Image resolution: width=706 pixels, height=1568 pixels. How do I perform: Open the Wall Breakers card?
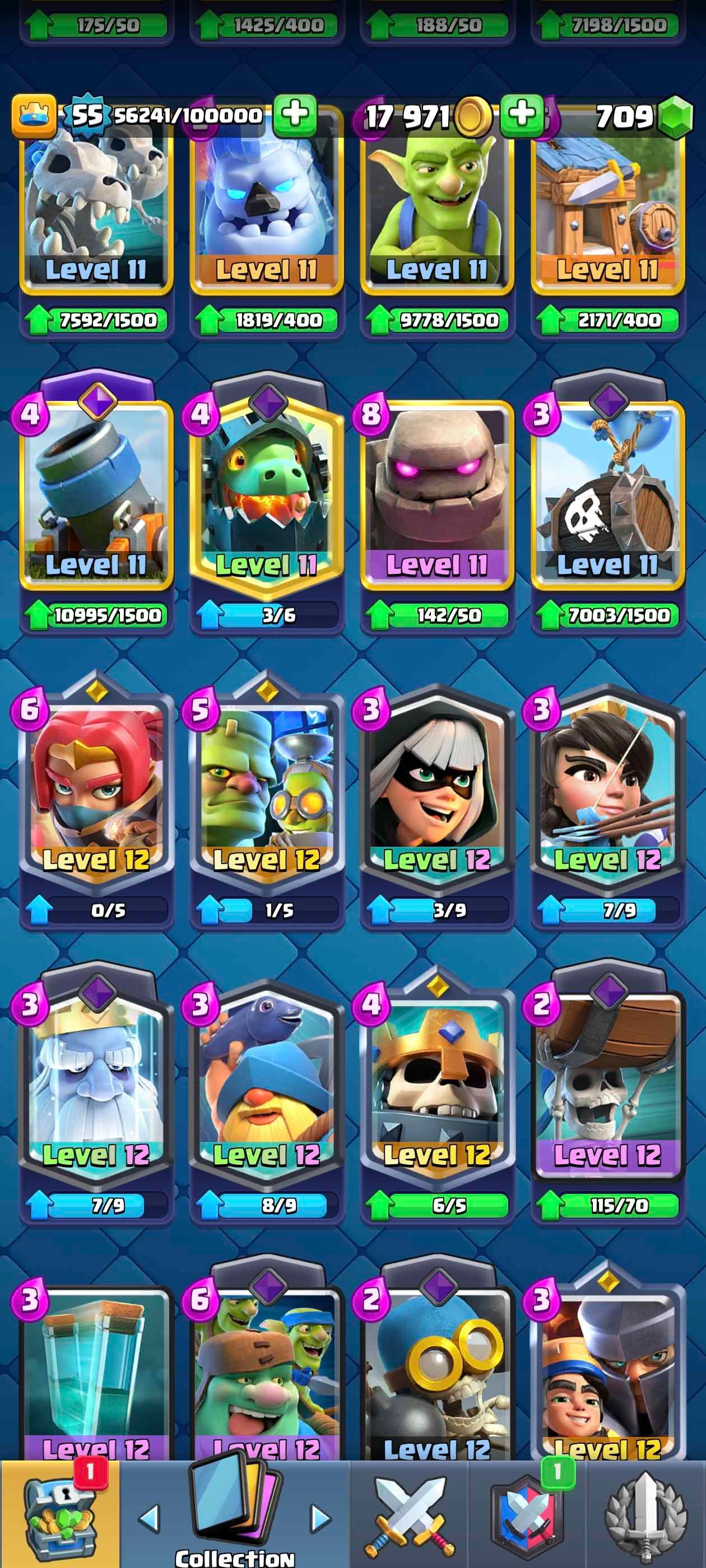(x=607, y=1077)
